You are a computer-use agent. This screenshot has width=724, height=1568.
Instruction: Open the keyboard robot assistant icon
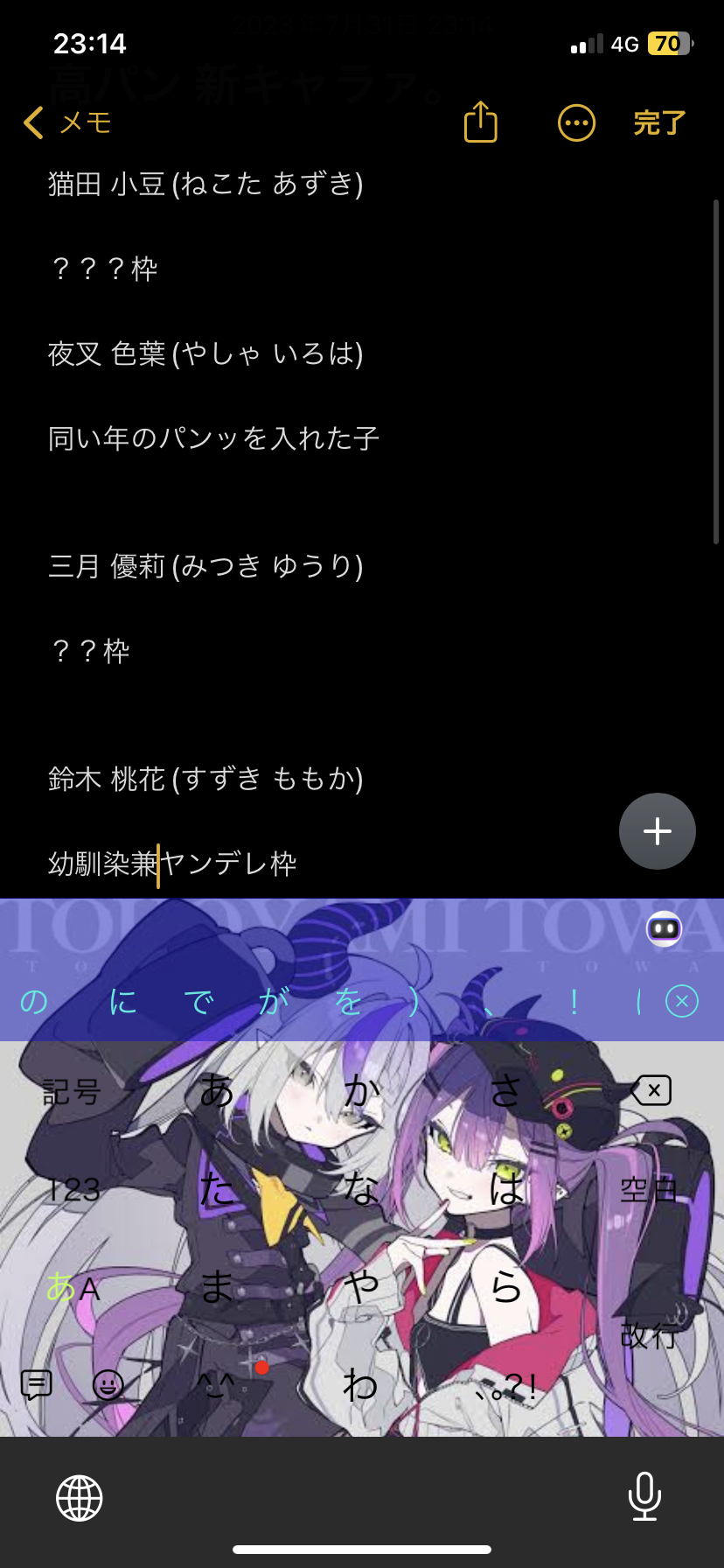pyautogui.click(x=665, y=928)
